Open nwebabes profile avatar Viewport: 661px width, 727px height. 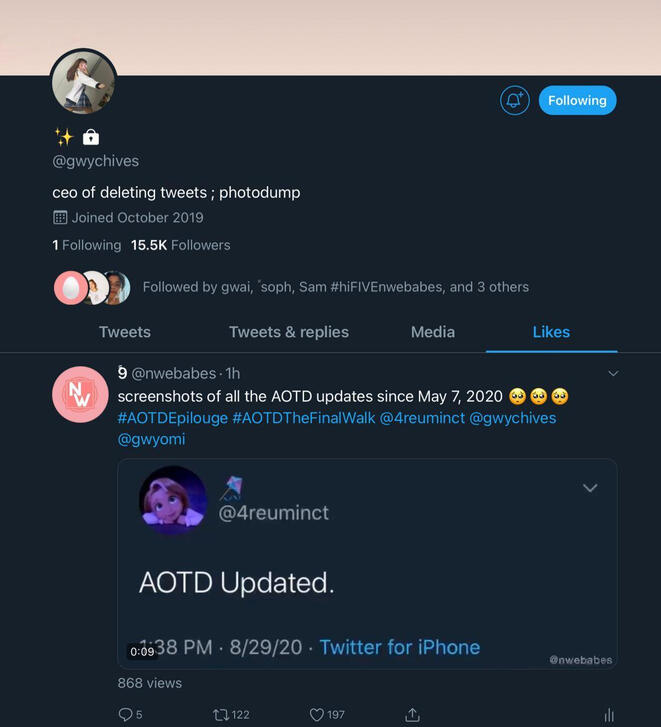click(81, 395)
